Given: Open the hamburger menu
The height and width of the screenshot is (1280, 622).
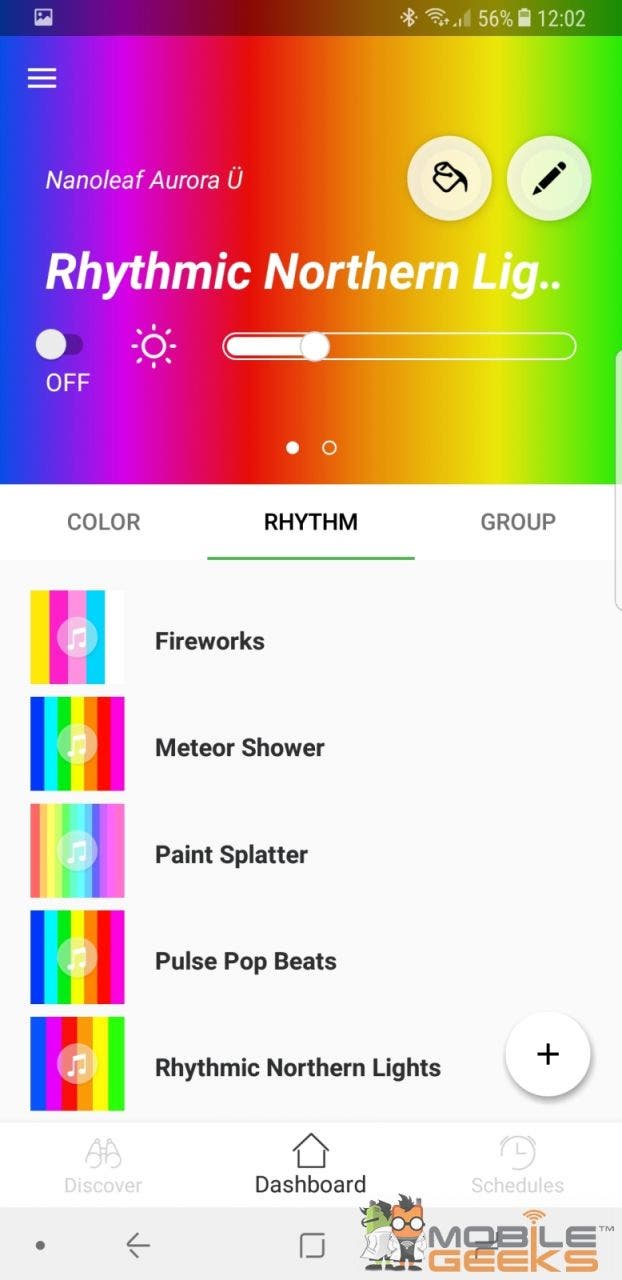Looking at the screenshot, I should click(42, 78).
